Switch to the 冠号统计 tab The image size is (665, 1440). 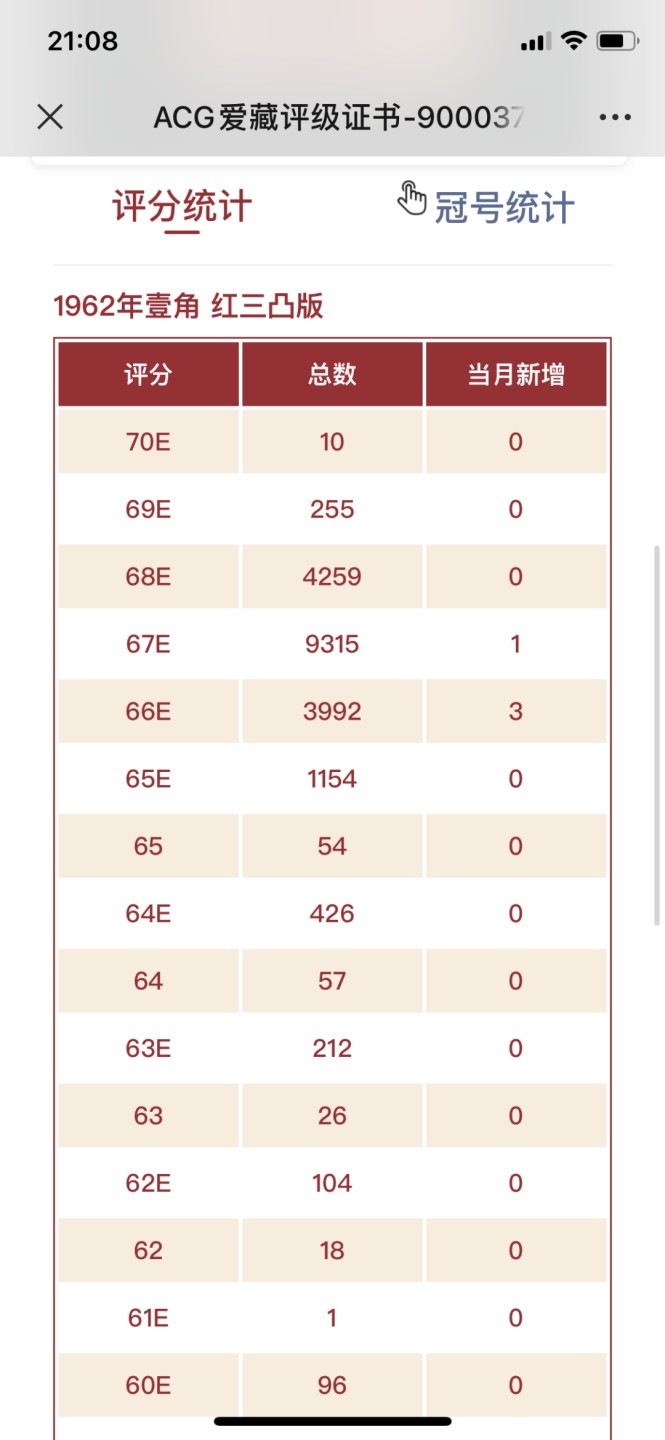point(504,208)
